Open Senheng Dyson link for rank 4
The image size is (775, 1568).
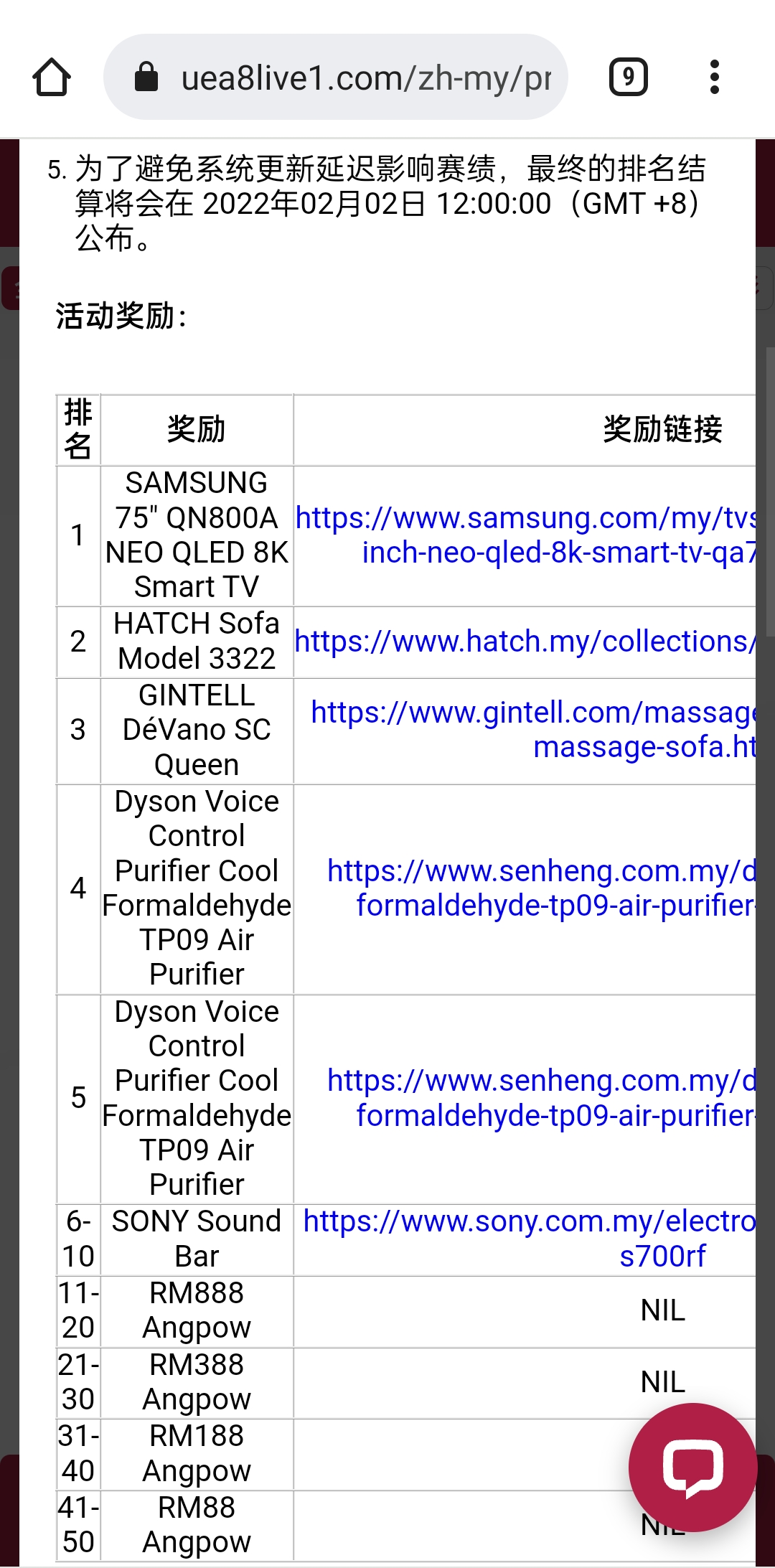click(x=542, y=888)
